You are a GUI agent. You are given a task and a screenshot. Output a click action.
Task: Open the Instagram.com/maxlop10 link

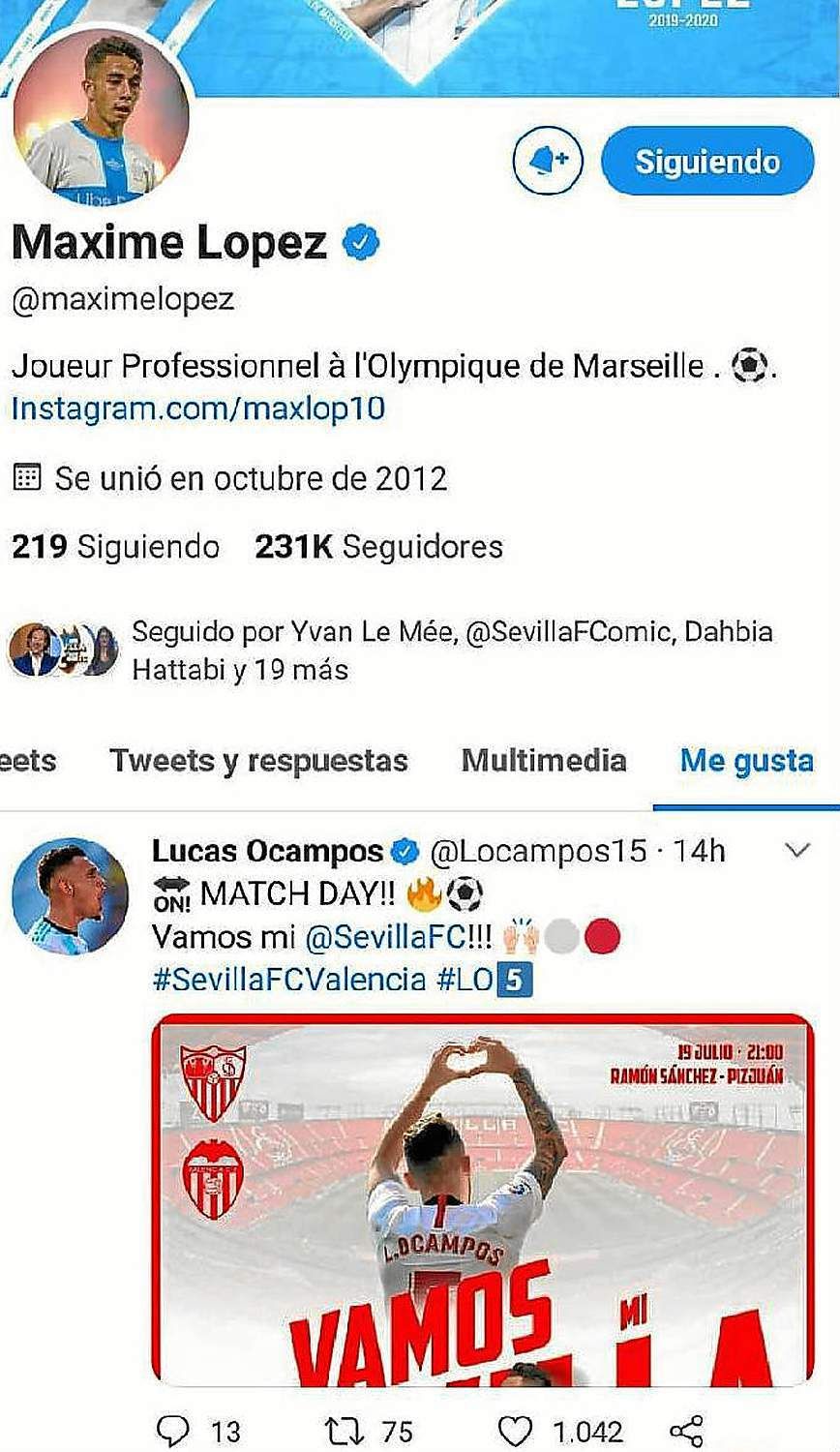pos(198,408)
